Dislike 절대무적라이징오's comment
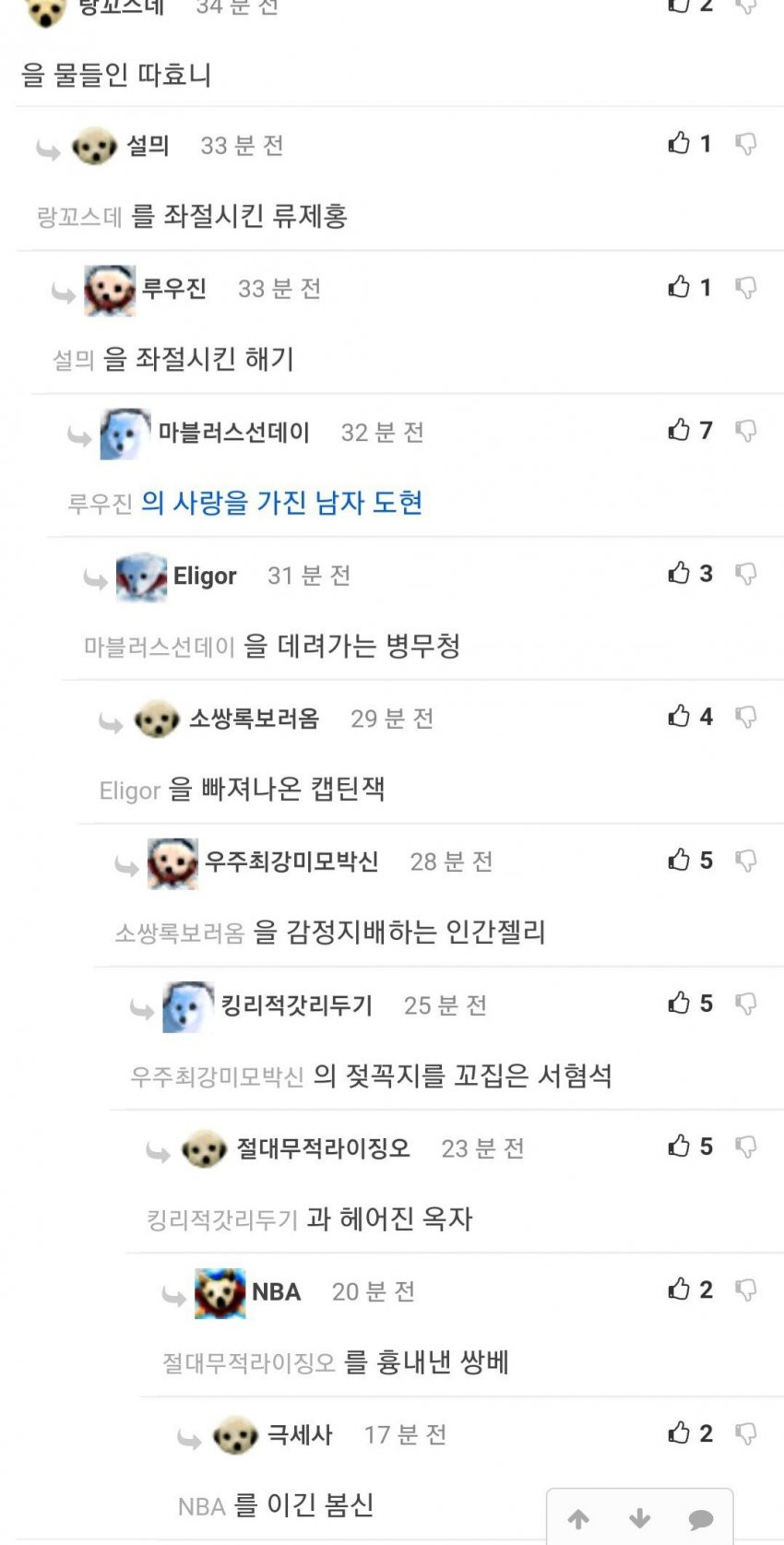The height and width of the screenshot is (1545, 784). 746,1147
